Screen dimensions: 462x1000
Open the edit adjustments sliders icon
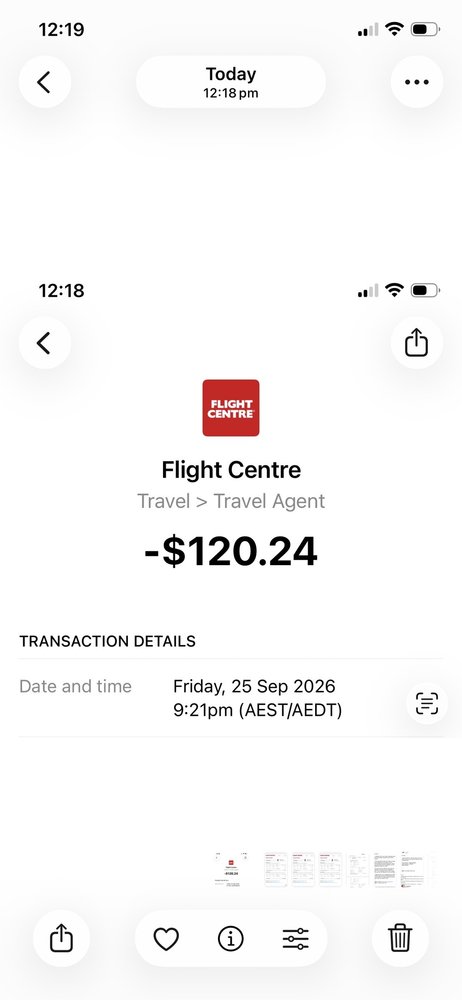pos(295,939)
